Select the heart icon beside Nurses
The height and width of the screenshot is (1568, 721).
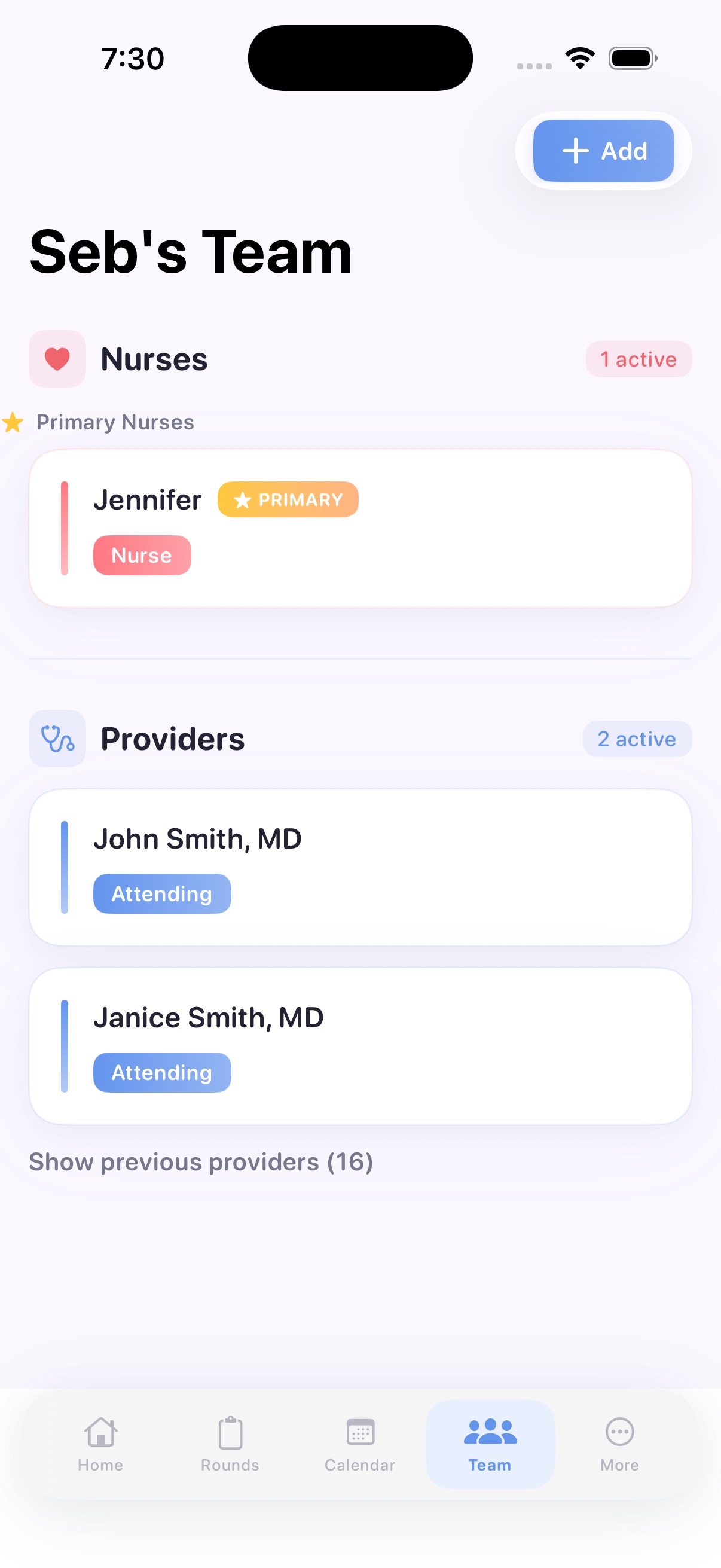(57, 359)
